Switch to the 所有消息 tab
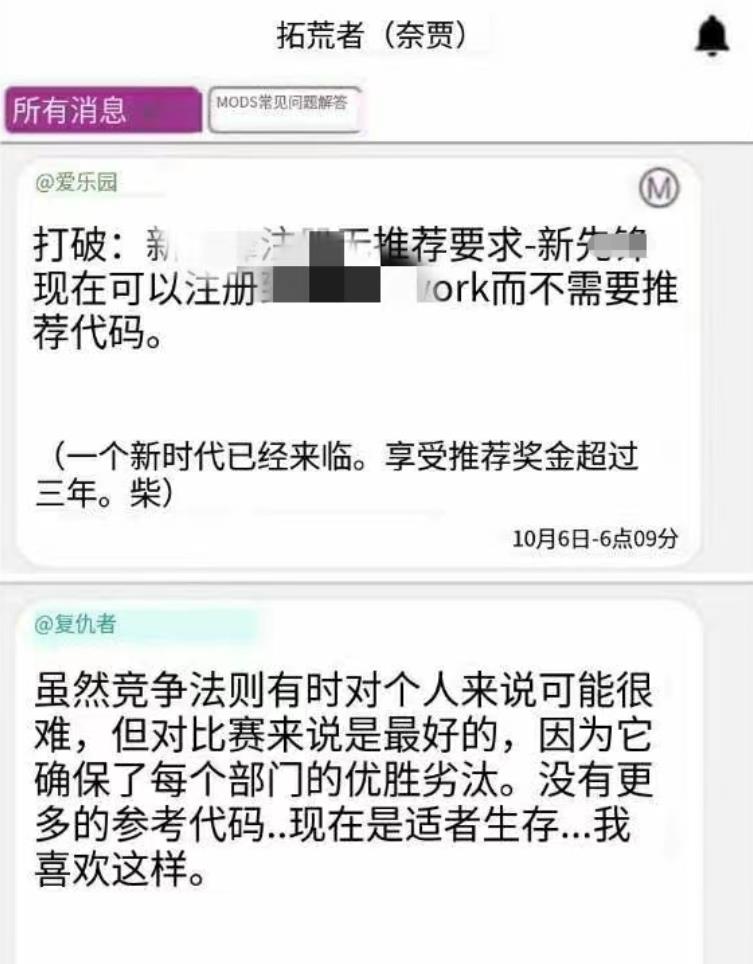 pyautogui.click(x=103, y=110)
